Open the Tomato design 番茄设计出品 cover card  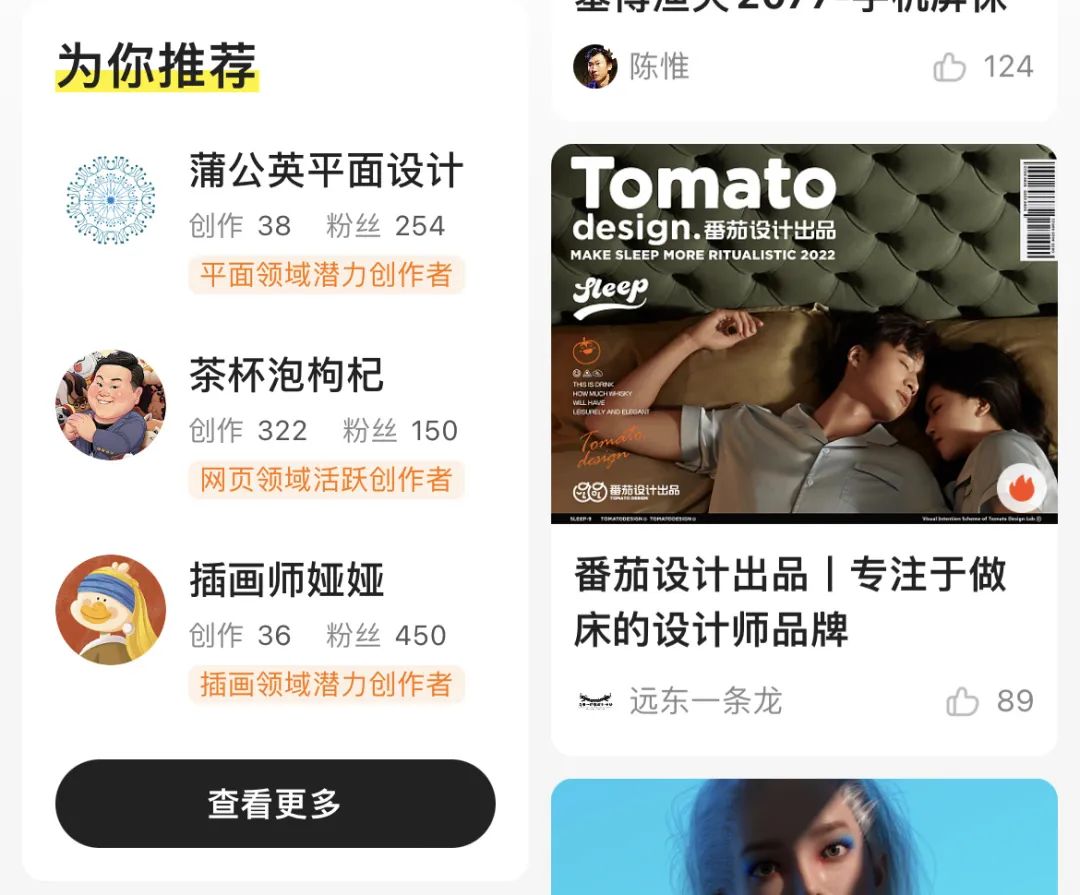803,334
